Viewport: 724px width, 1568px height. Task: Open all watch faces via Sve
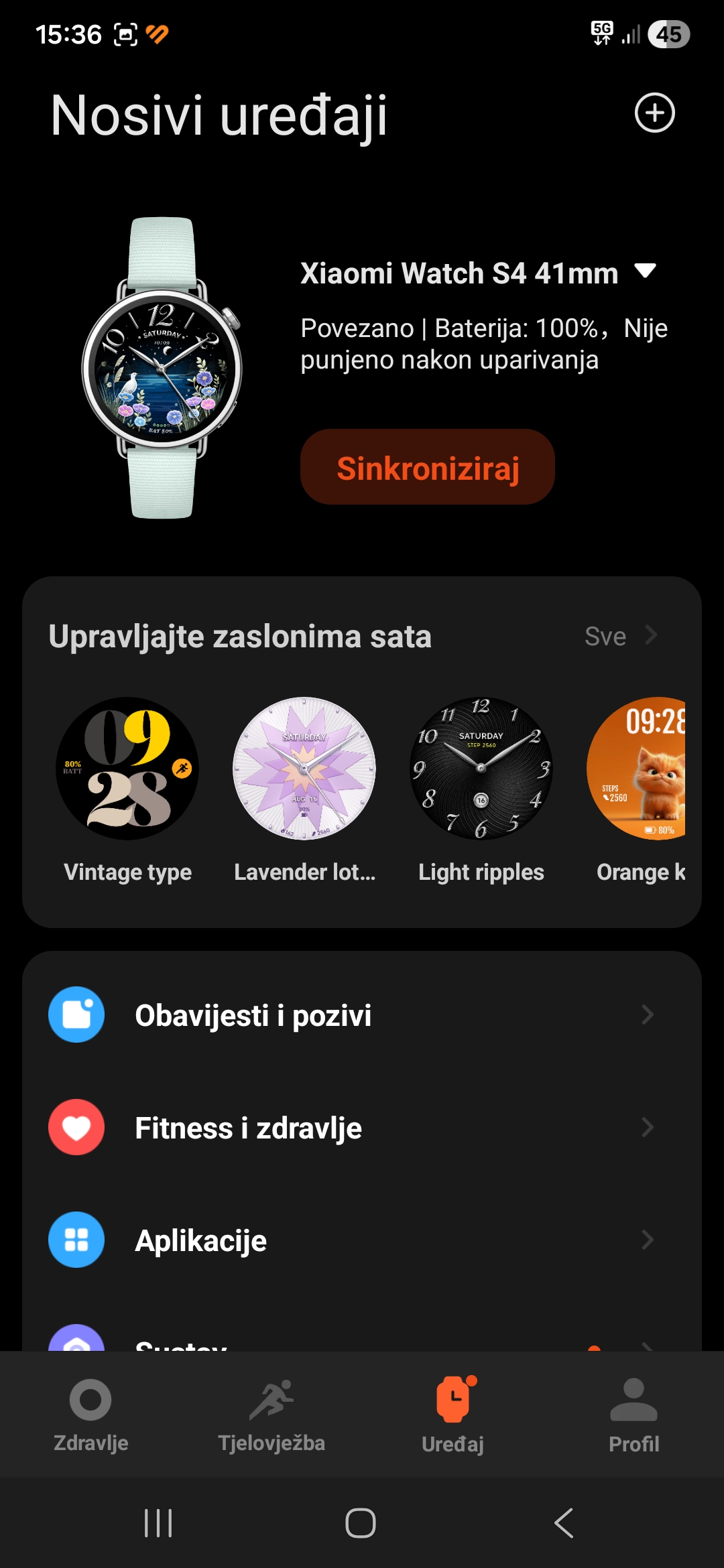pos(619,636)
